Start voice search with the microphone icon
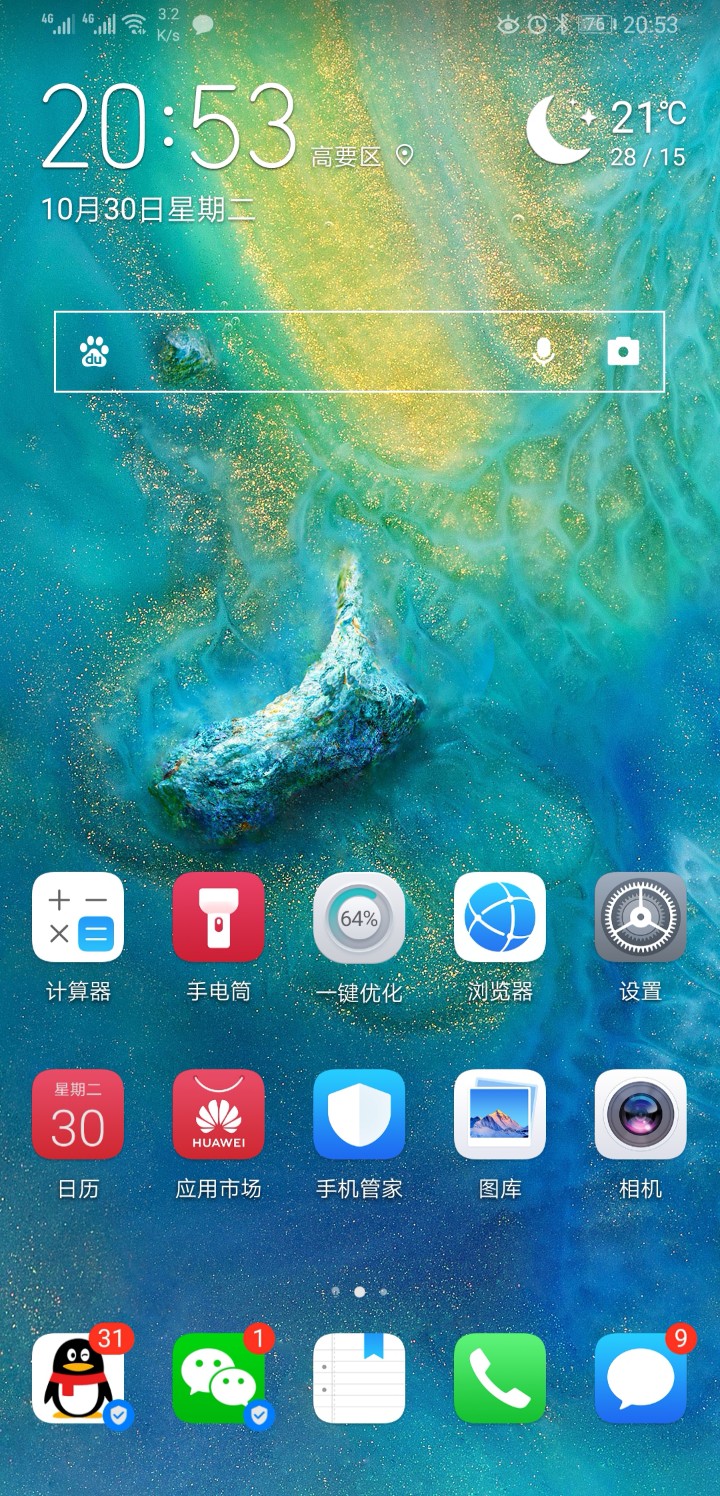 (x=543, y=351)
